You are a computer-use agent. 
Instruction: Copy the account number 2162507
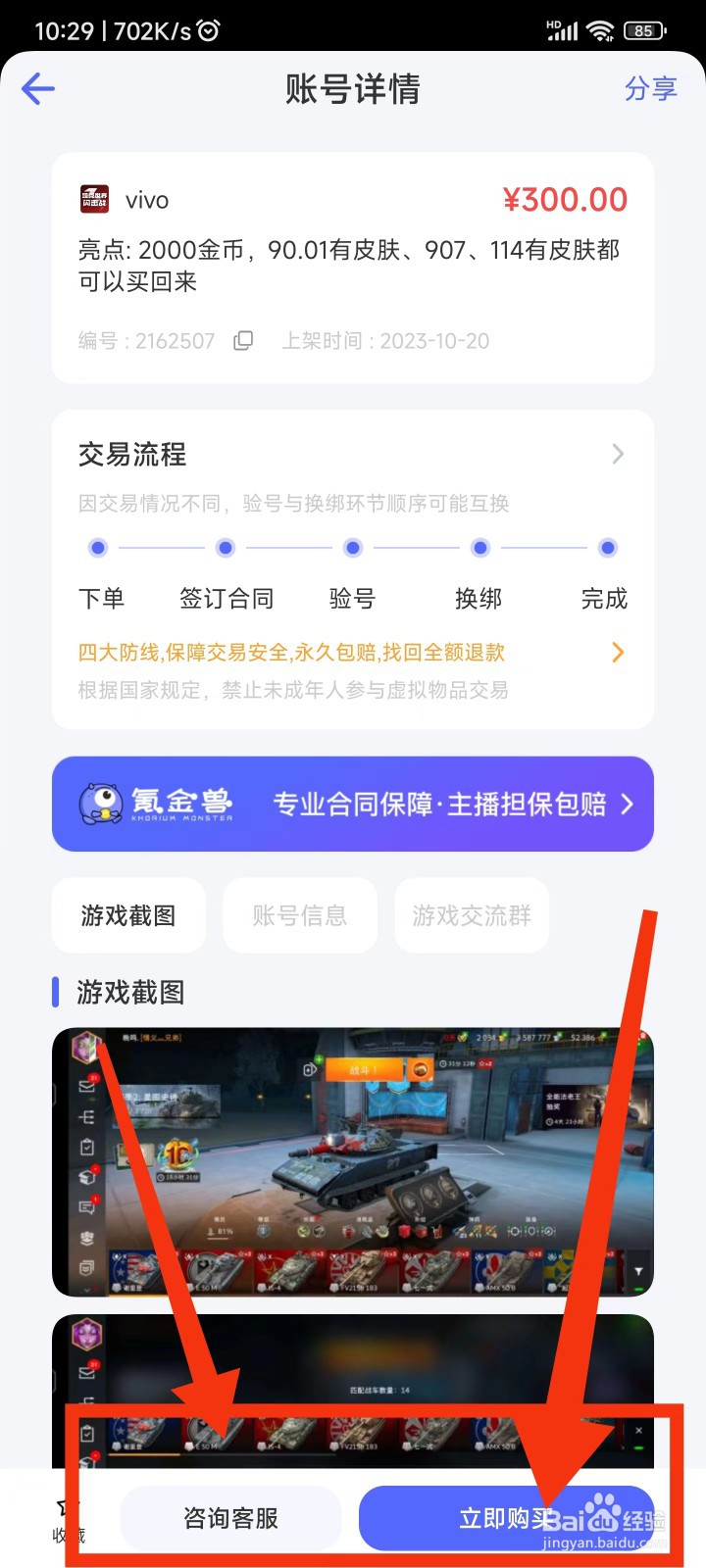[242, 341]
